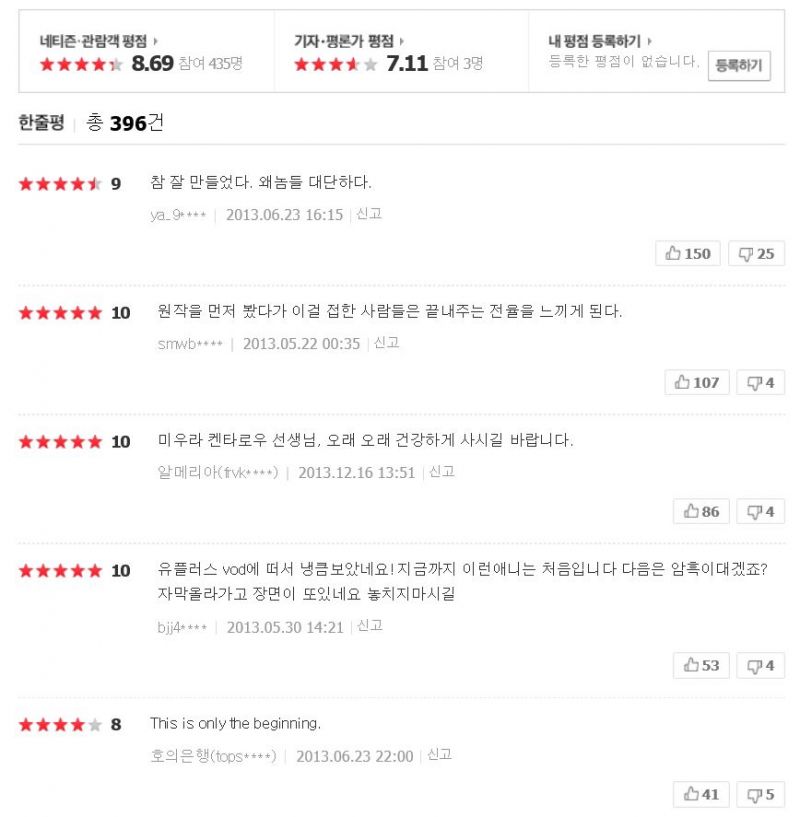Image resolution: width=800 pixels, height=817 pixels.
Task: Dislike the review by smwb****
Action: tap(760, 382)
